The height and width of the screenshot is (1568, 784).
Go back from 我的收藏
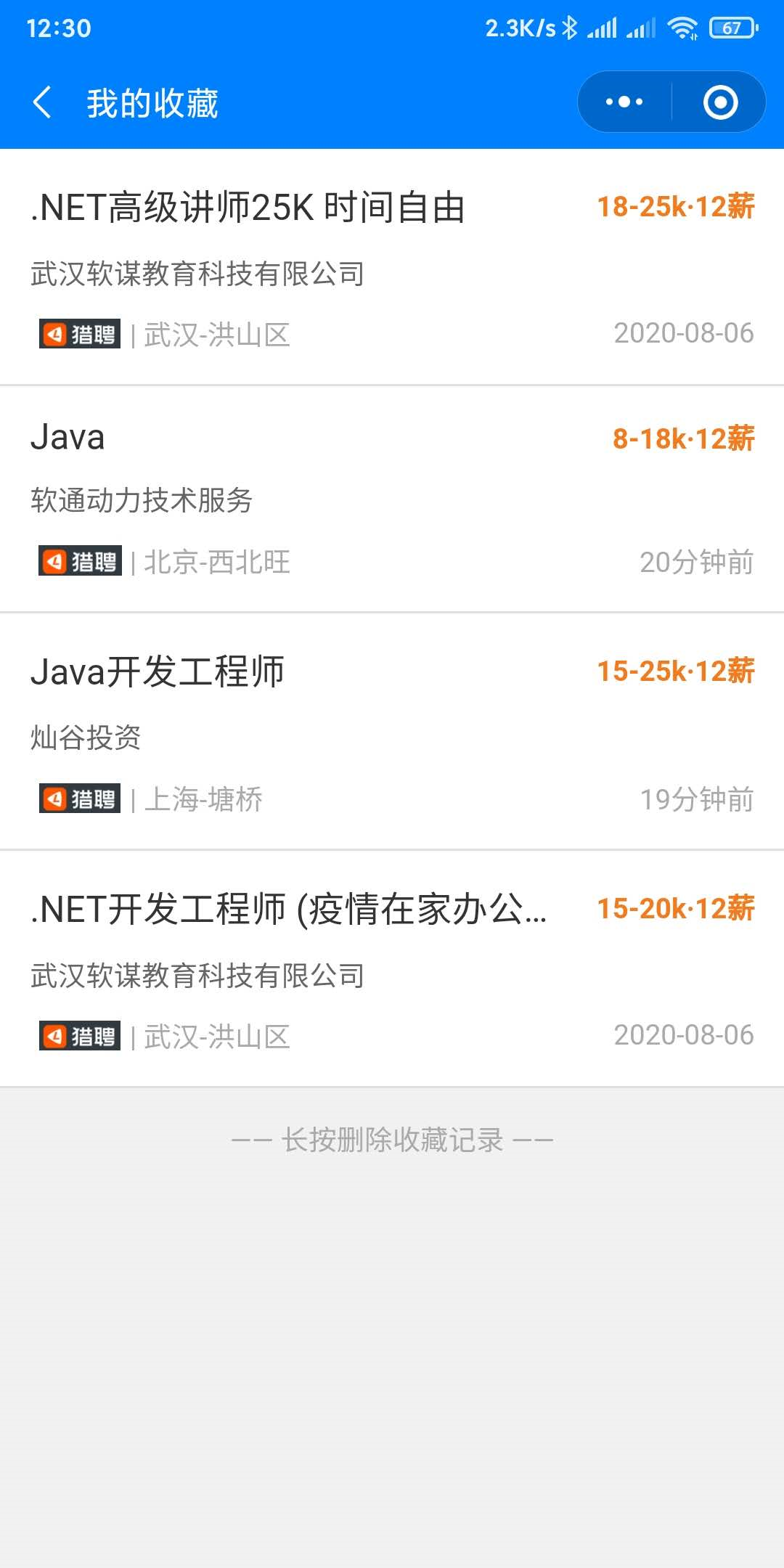[x=42, y=102]
